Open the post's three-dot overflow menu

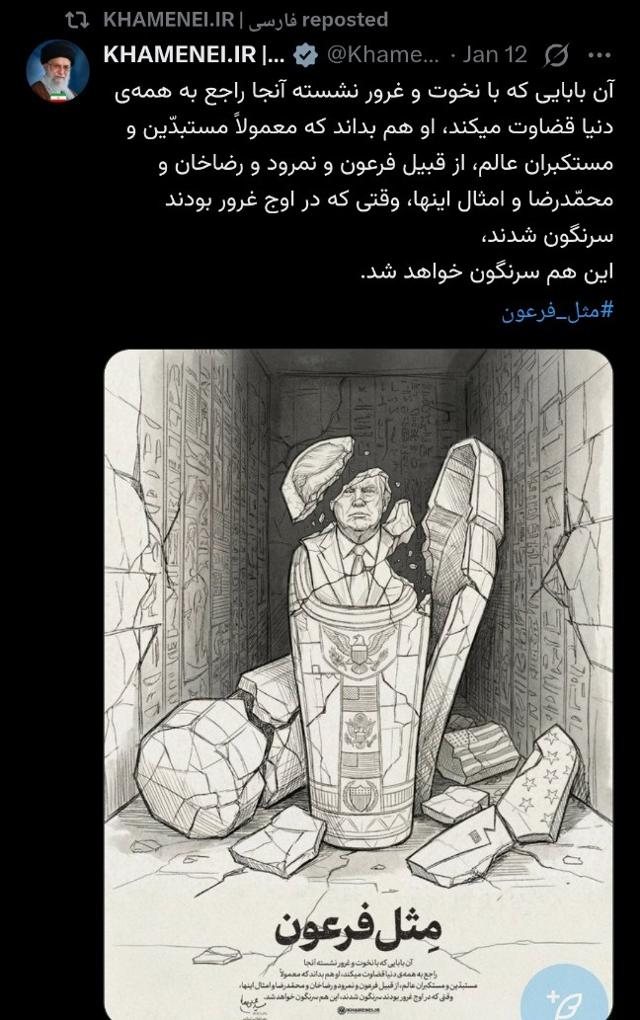(x=599, y=54)
